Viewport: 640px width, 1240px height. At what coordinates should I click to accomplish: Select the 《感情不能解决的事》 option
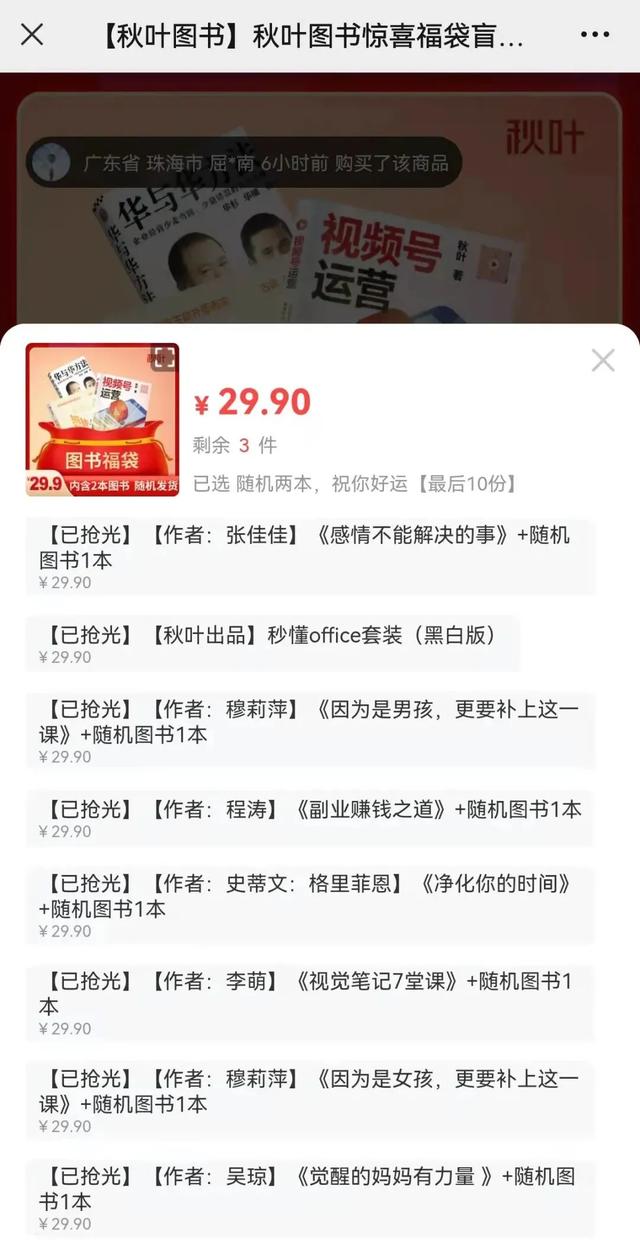(x=310, y=556)
